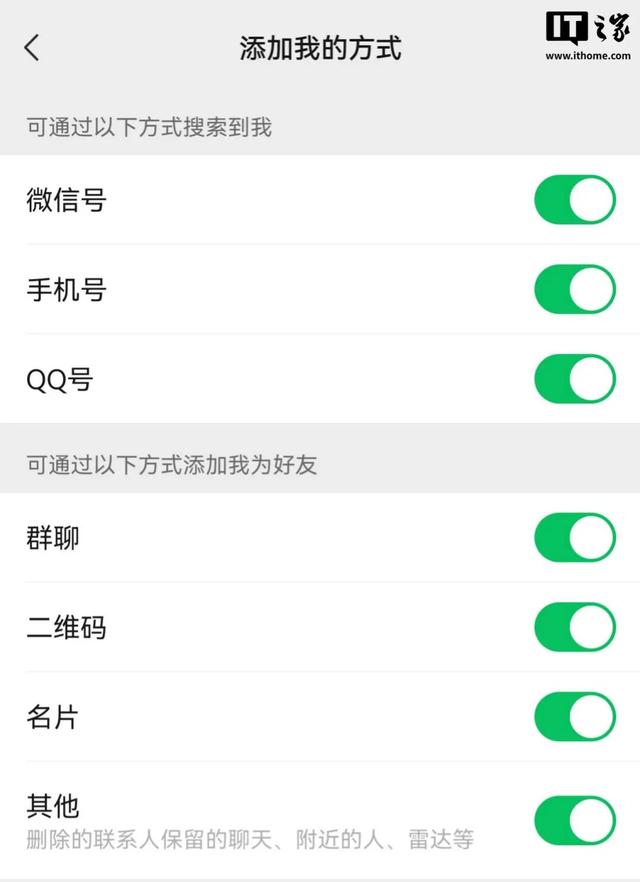Image resolution: width=640 pixels, height=882 pixels.
Task: Toggle the QQ号 search option
Action: tap(575, 379)
